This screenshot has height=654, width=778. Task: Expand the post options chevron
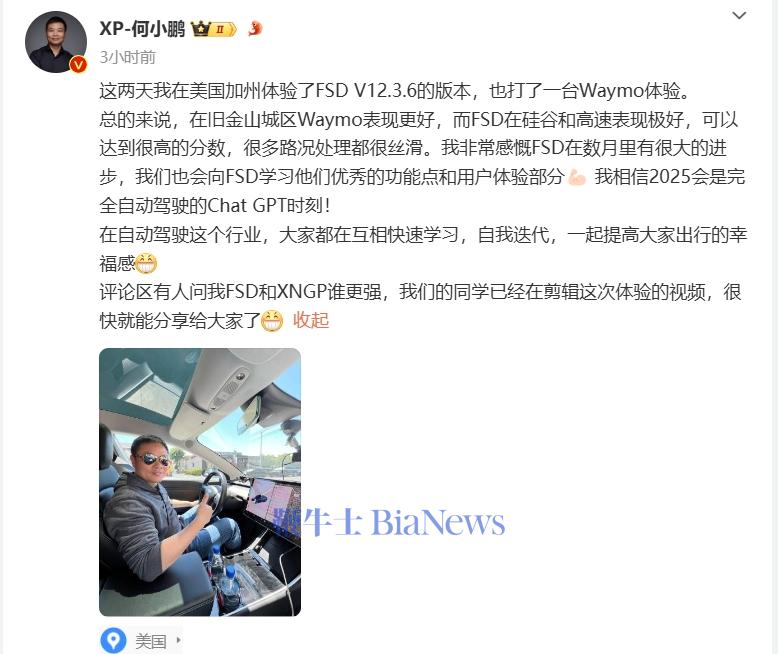739,16
